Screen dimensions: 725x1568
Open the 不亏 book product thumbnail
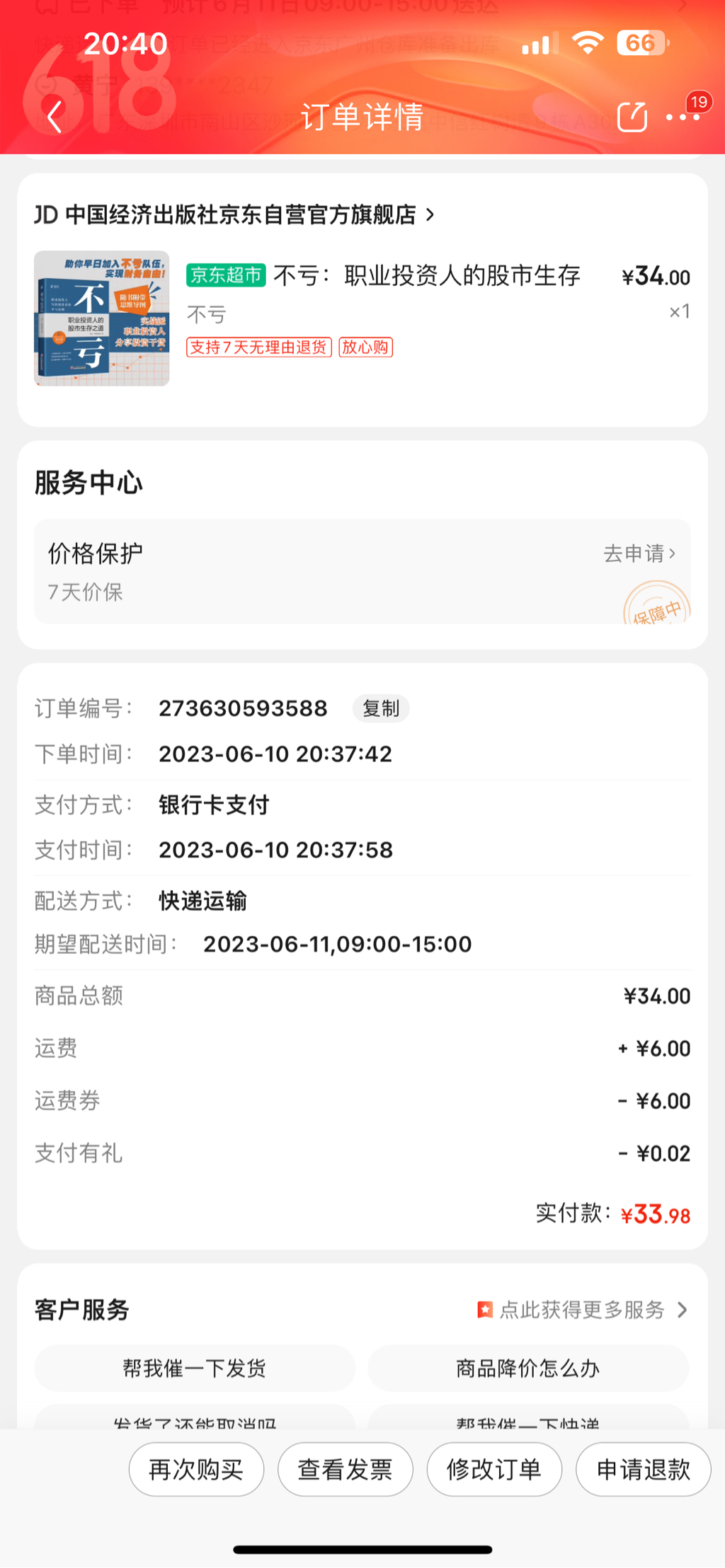(x=102, y=318)
